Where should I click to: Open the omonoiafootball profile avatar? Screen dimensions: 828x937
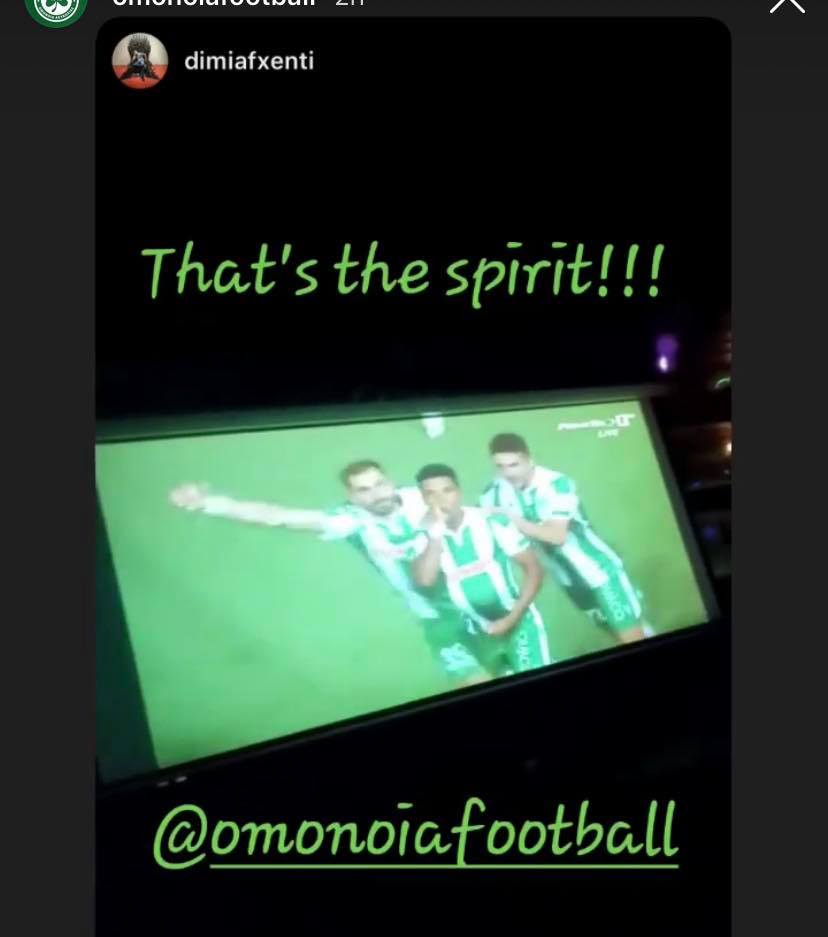(x=55, y=8)
